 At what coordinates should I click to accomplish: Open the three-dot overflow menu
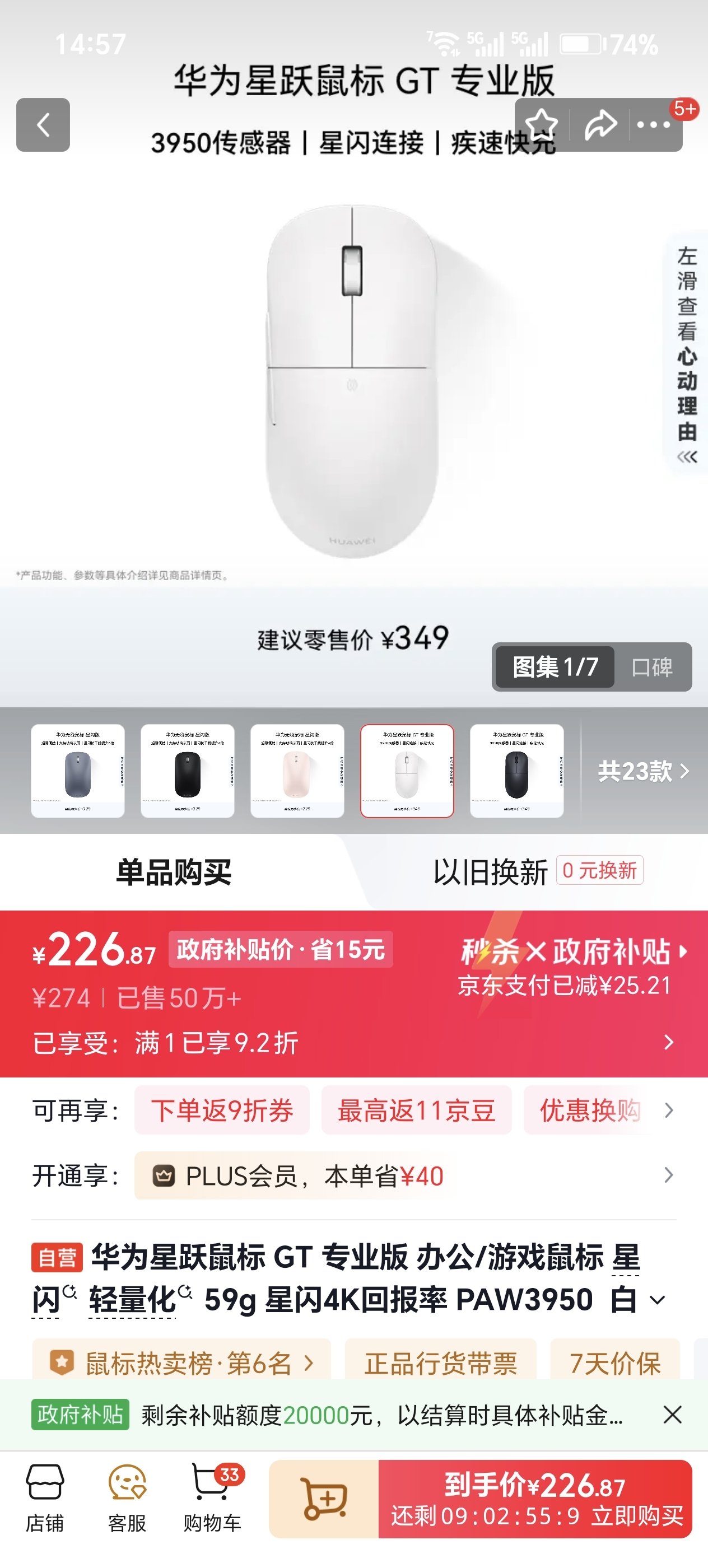pos(653,125)
